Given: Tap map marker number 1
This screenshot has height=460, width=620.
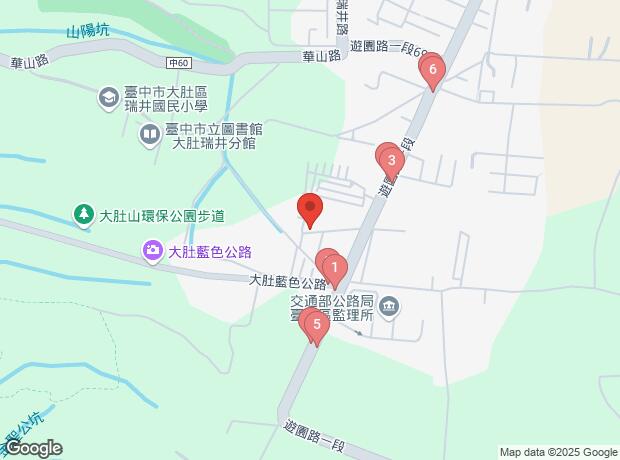Looking at the screenshot, I should (334, 269).
